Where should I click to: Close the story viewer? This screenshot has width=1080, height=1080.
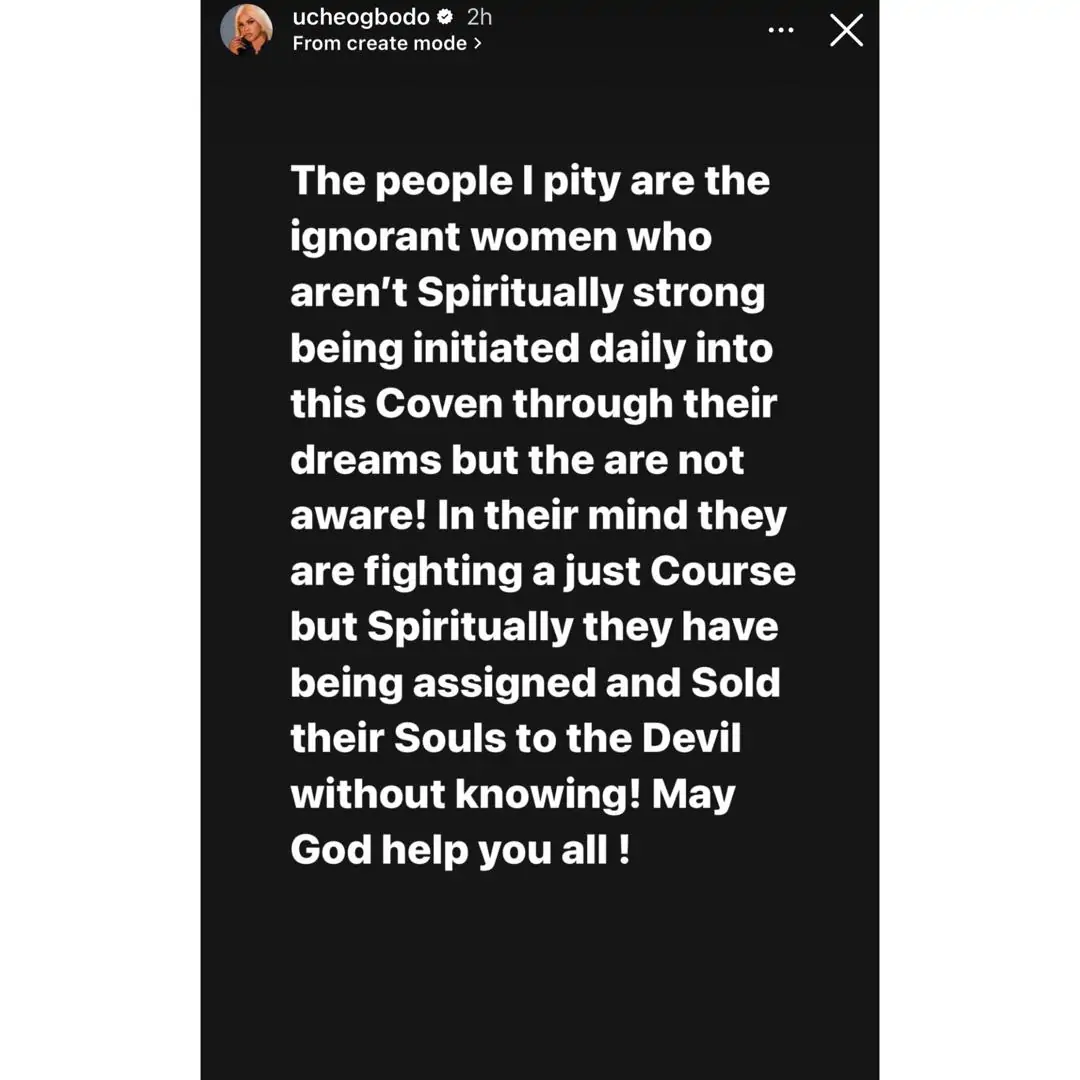(846, 31)
